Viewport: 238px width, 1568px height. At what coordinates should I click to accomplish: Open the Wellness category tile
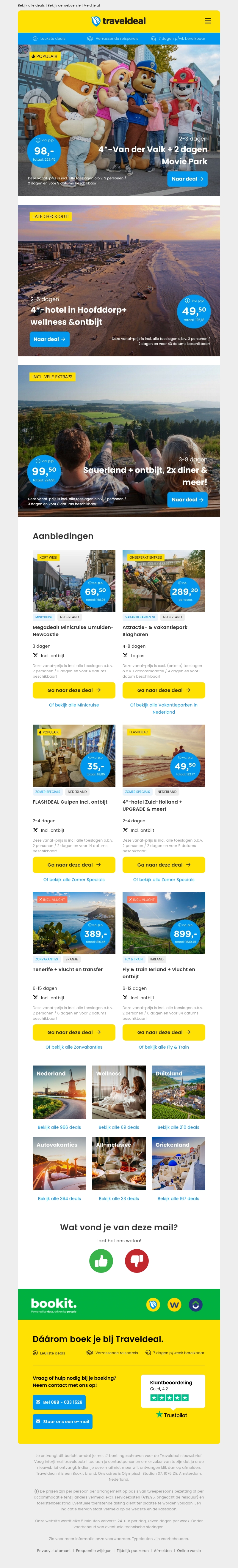[x=119, y=1092]
